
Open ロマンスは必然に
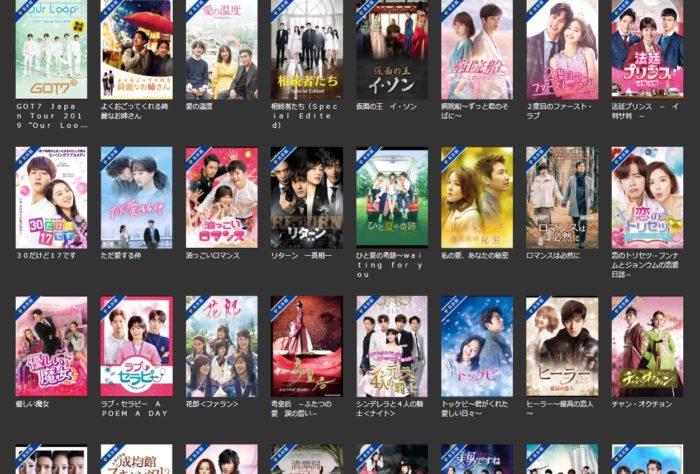point(562,198)
